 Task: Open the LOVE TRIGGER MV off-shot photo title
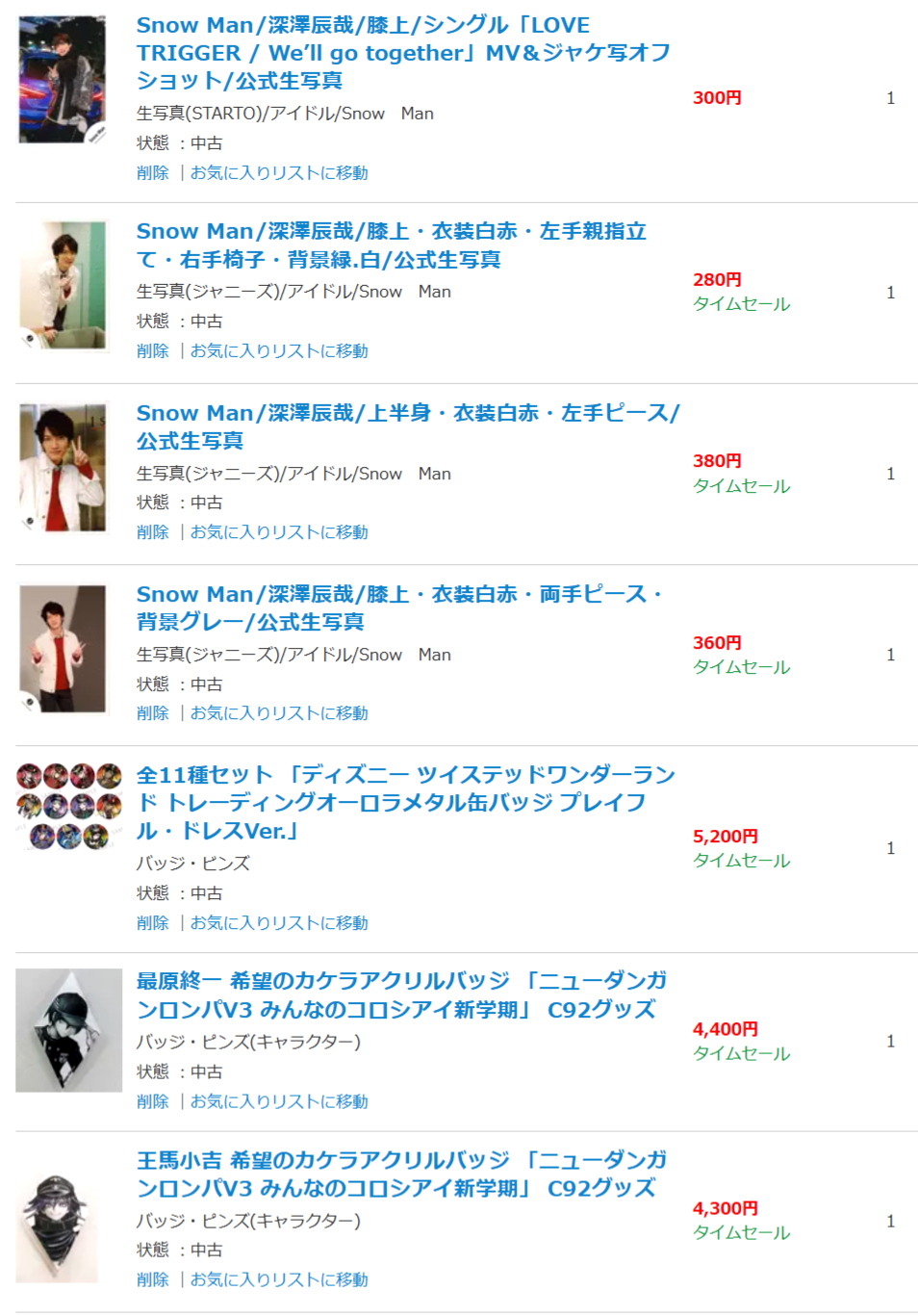402,53
